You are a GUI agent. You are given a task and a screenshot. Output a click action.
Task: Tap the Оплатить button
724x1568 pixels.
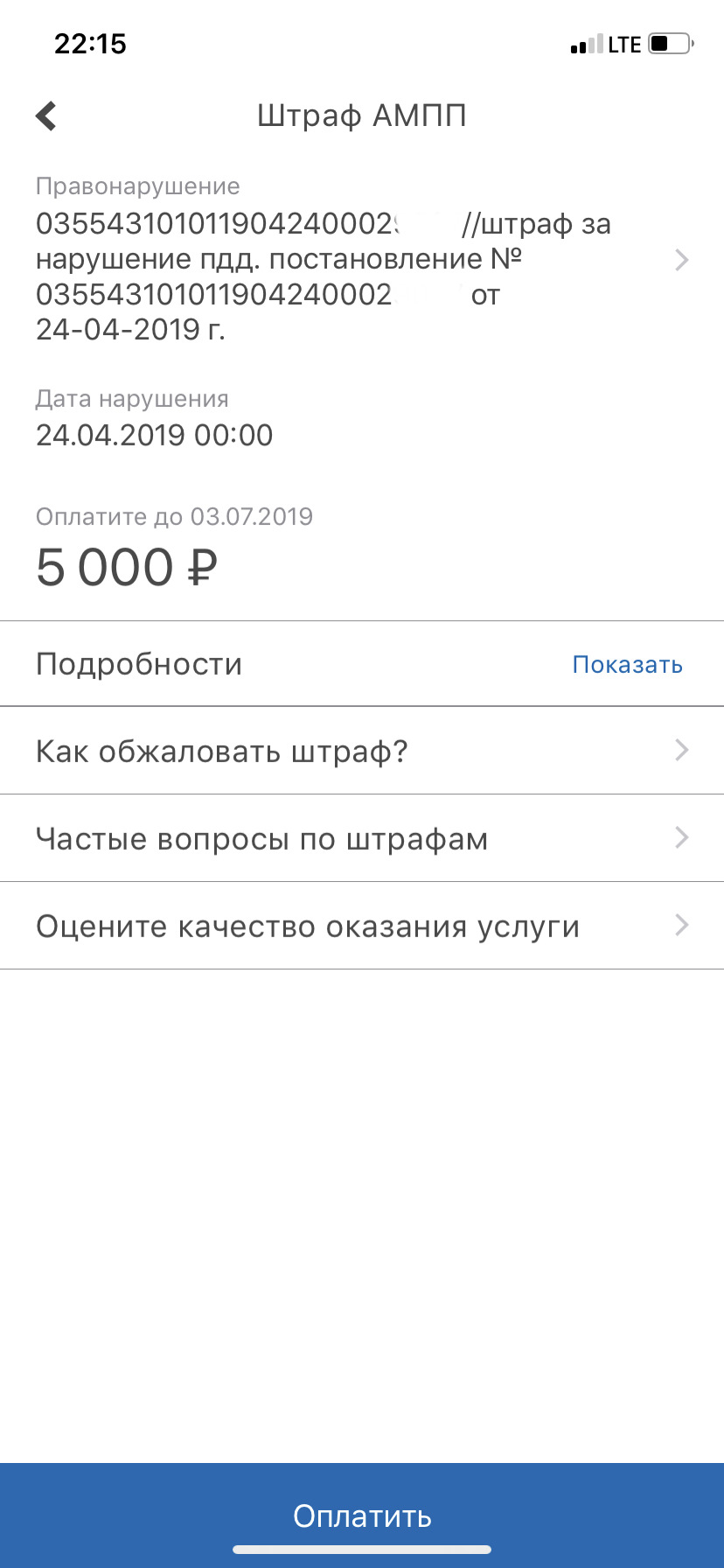point(362,1515)
